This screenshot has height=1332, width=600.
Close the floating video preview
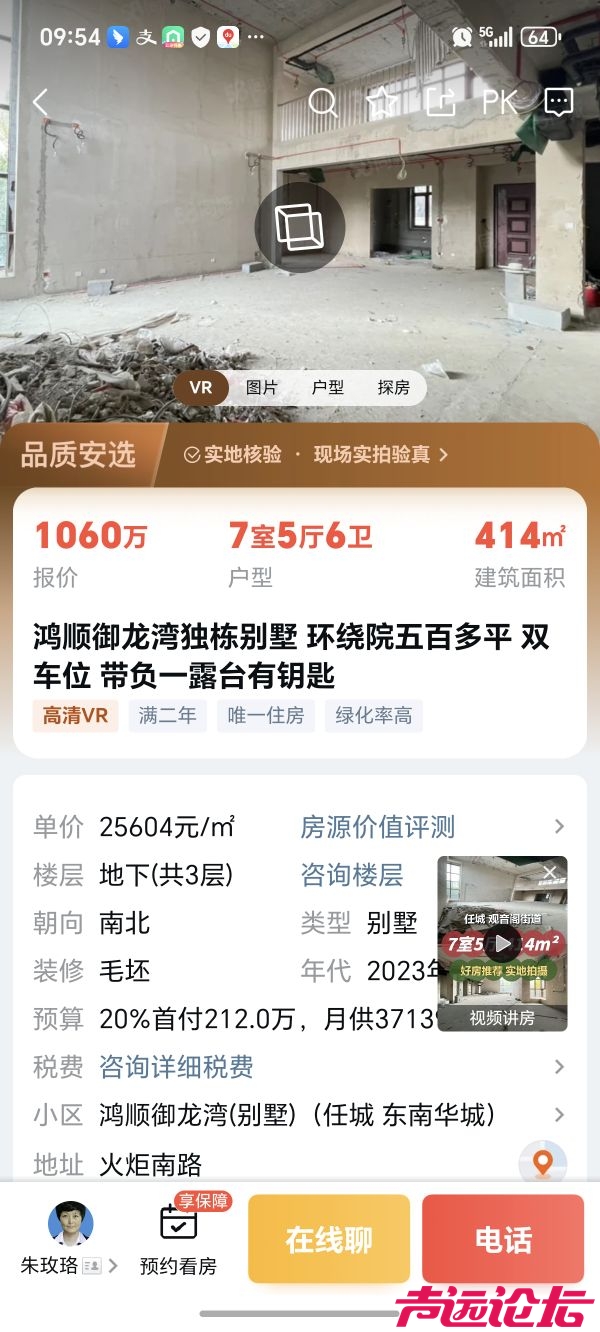tap(549, 873)
